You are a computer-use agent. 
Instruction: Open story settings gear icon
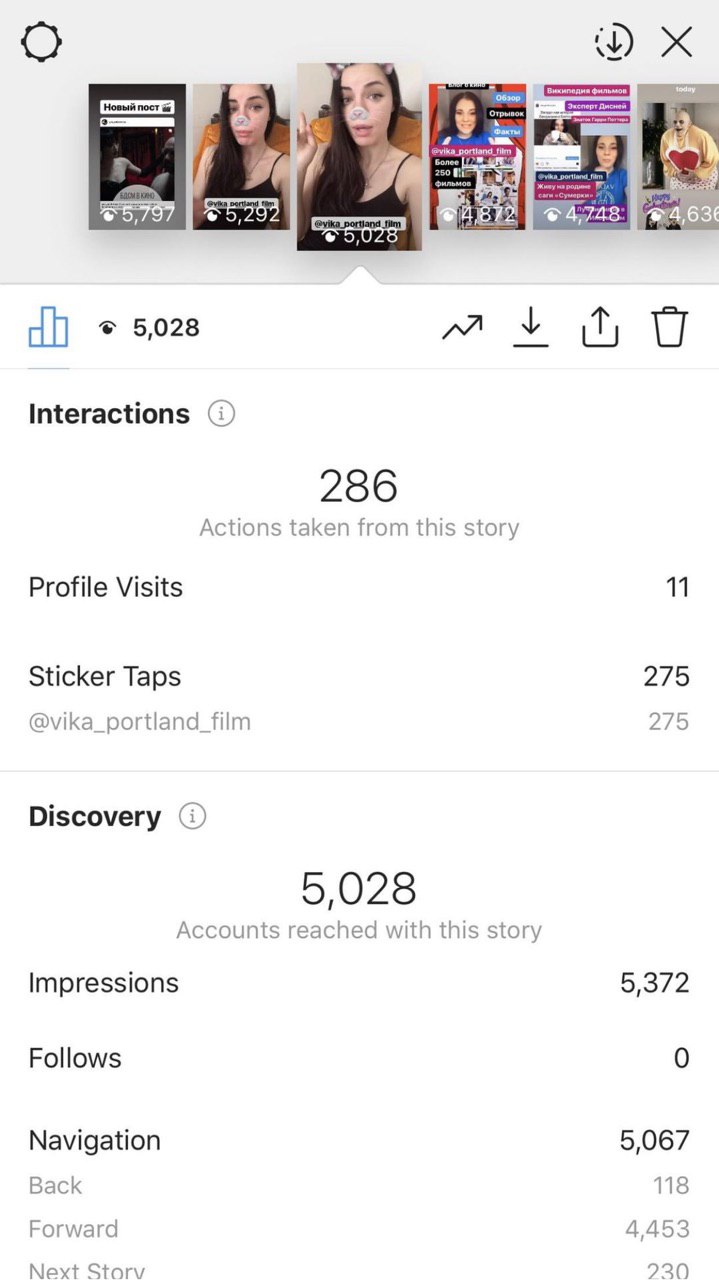click(x=41, y=42)
